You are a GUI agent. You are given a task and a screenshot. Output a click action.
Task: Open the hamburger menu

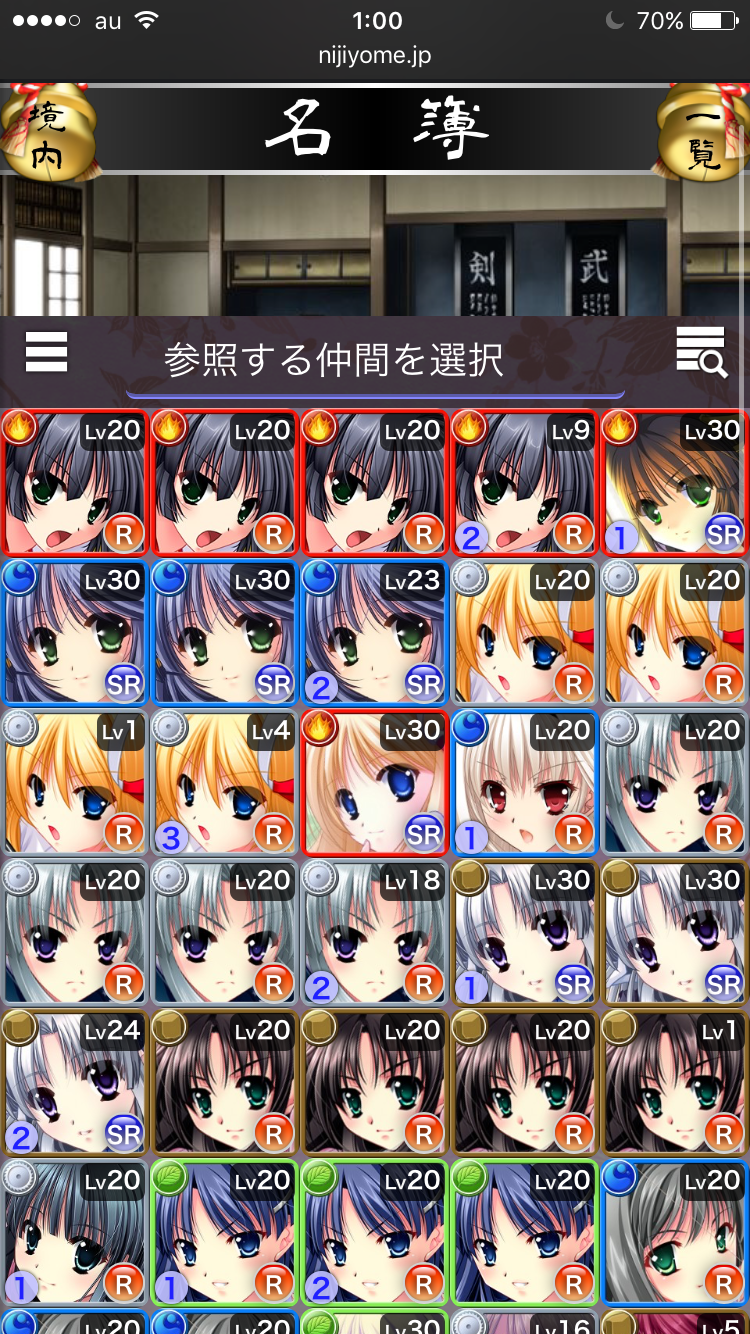pos(46,352)
